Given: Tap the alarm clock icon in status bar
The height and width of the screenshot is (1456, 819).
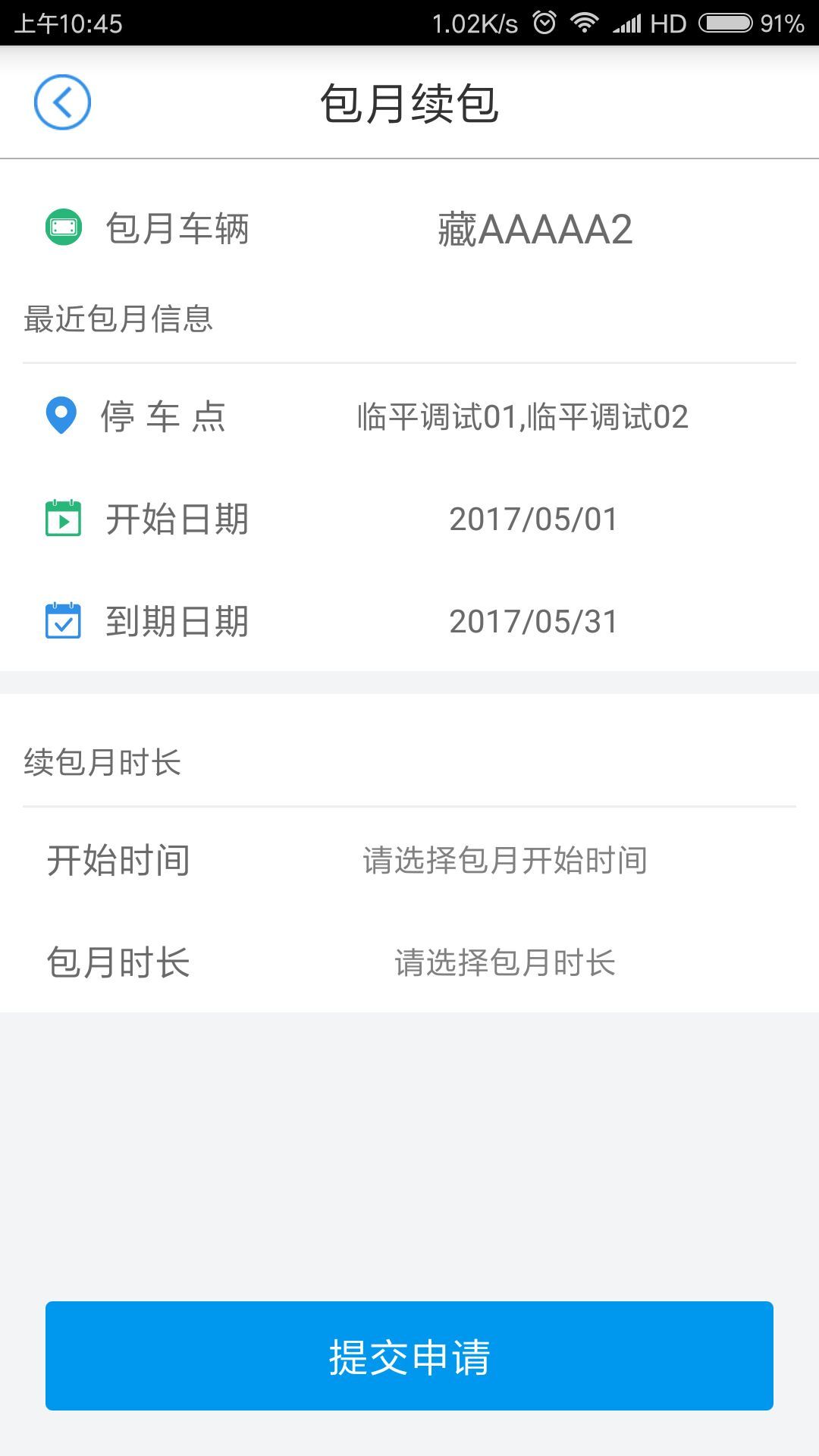Looking at the screenshot, I should coord(543,23).
